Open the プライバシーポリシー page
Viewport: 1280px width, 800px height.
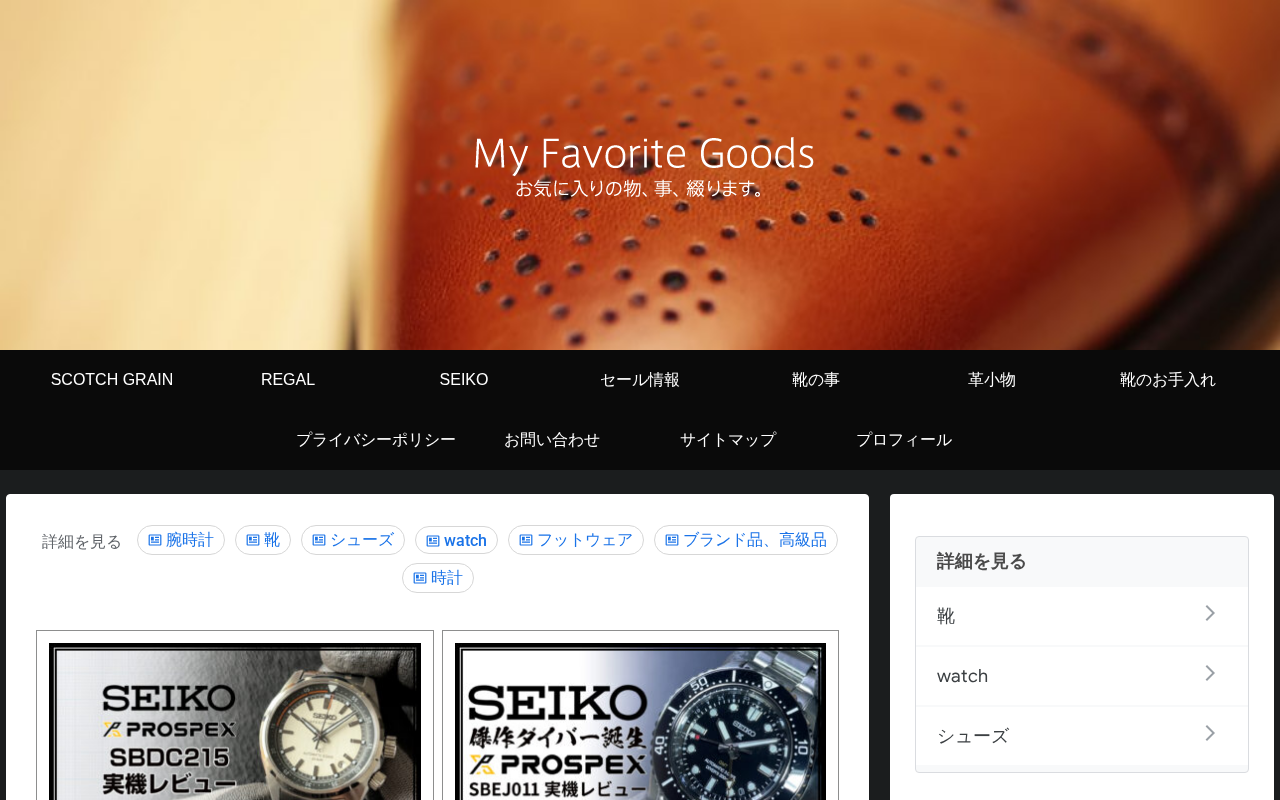(376, 440)
